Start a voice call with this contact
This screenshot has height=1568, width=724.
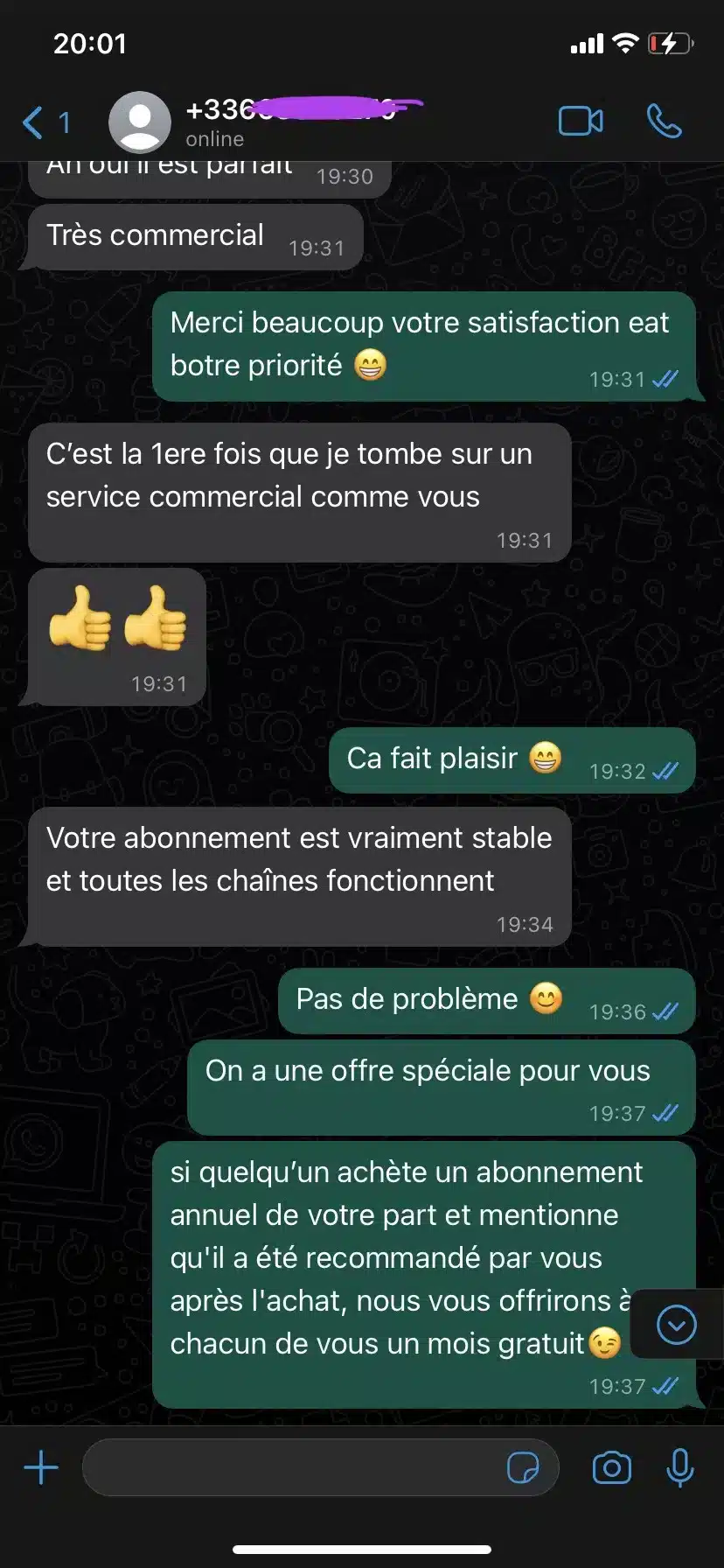(665, 122)
